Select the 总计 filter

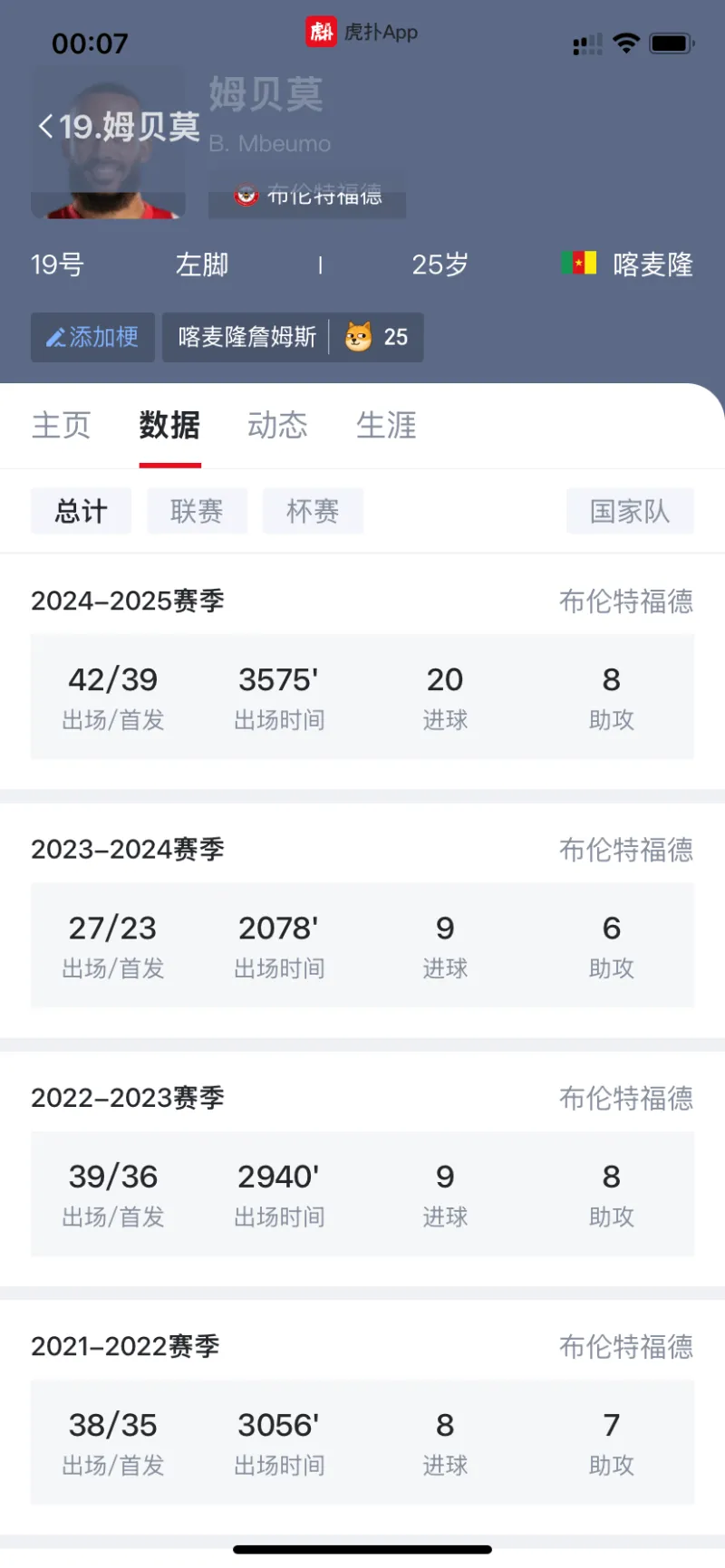(x=81, y=511)
